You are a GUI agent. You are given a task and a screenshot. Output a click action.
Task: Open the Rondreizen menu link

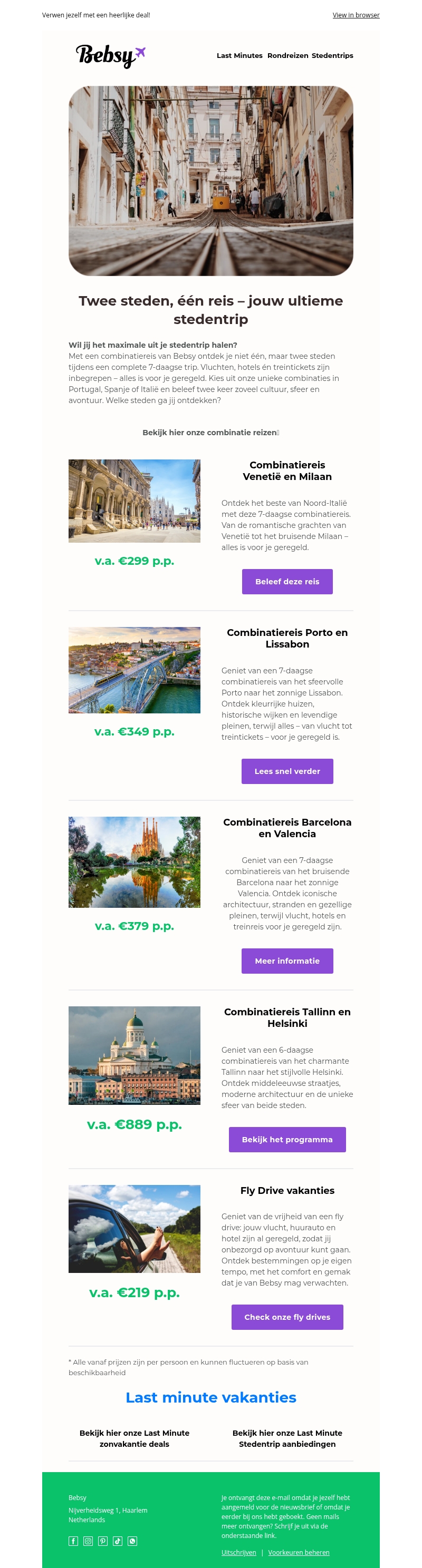pyautogui.click(x=287, y=55)
